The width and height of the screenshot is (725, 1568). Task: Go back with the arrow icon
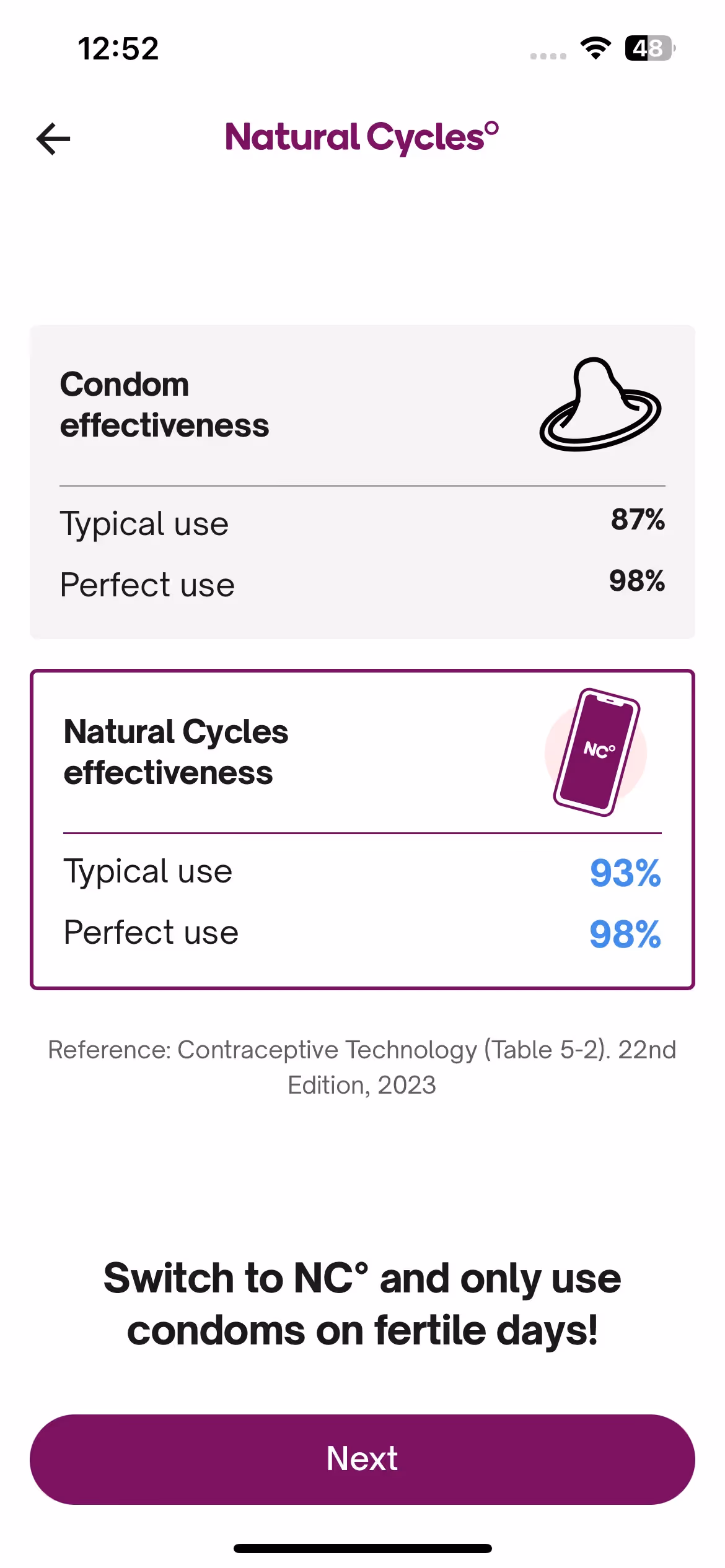[53, 139]
